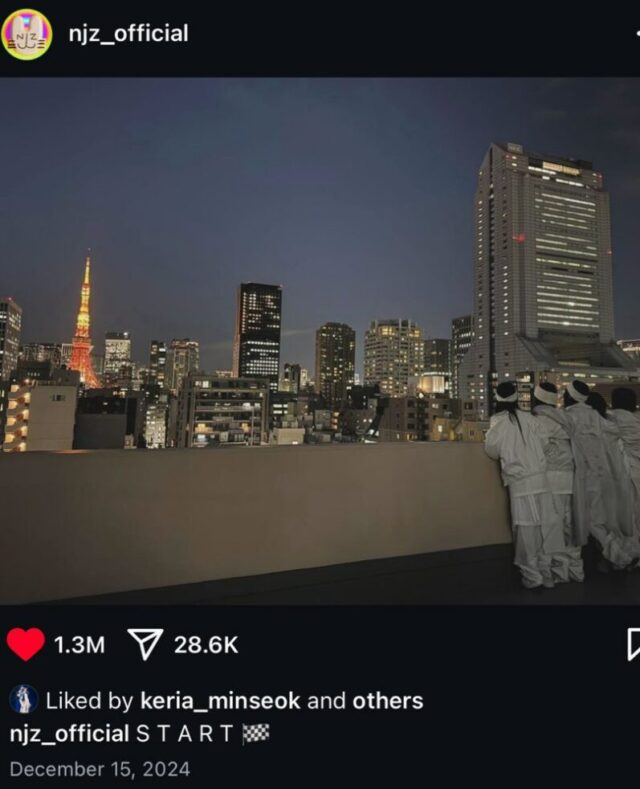Open the Tokyo night skyline photo
This screenshot has width=640, height=789.
320,340
